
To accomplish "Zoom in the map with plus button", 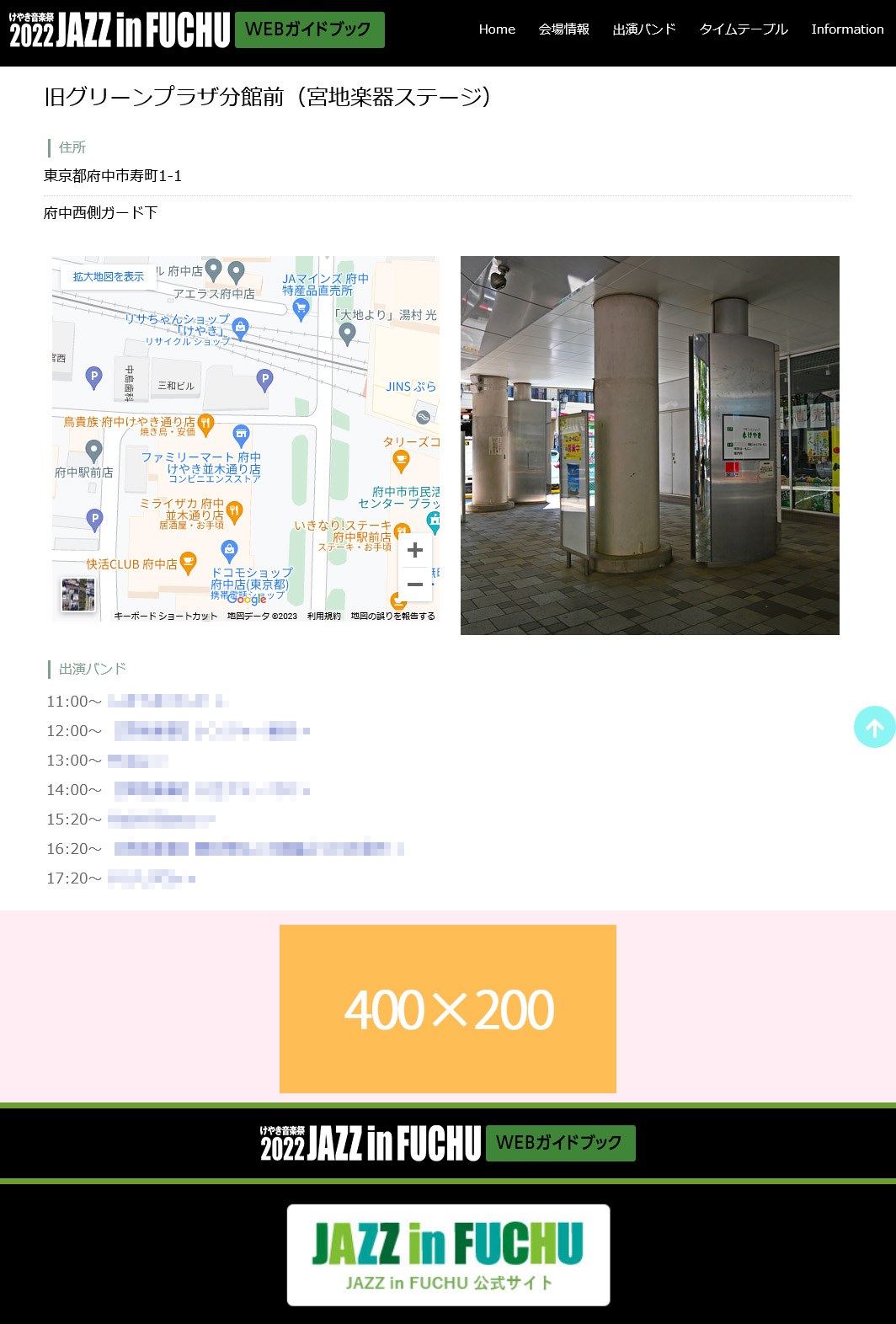I will coord(414,551).
